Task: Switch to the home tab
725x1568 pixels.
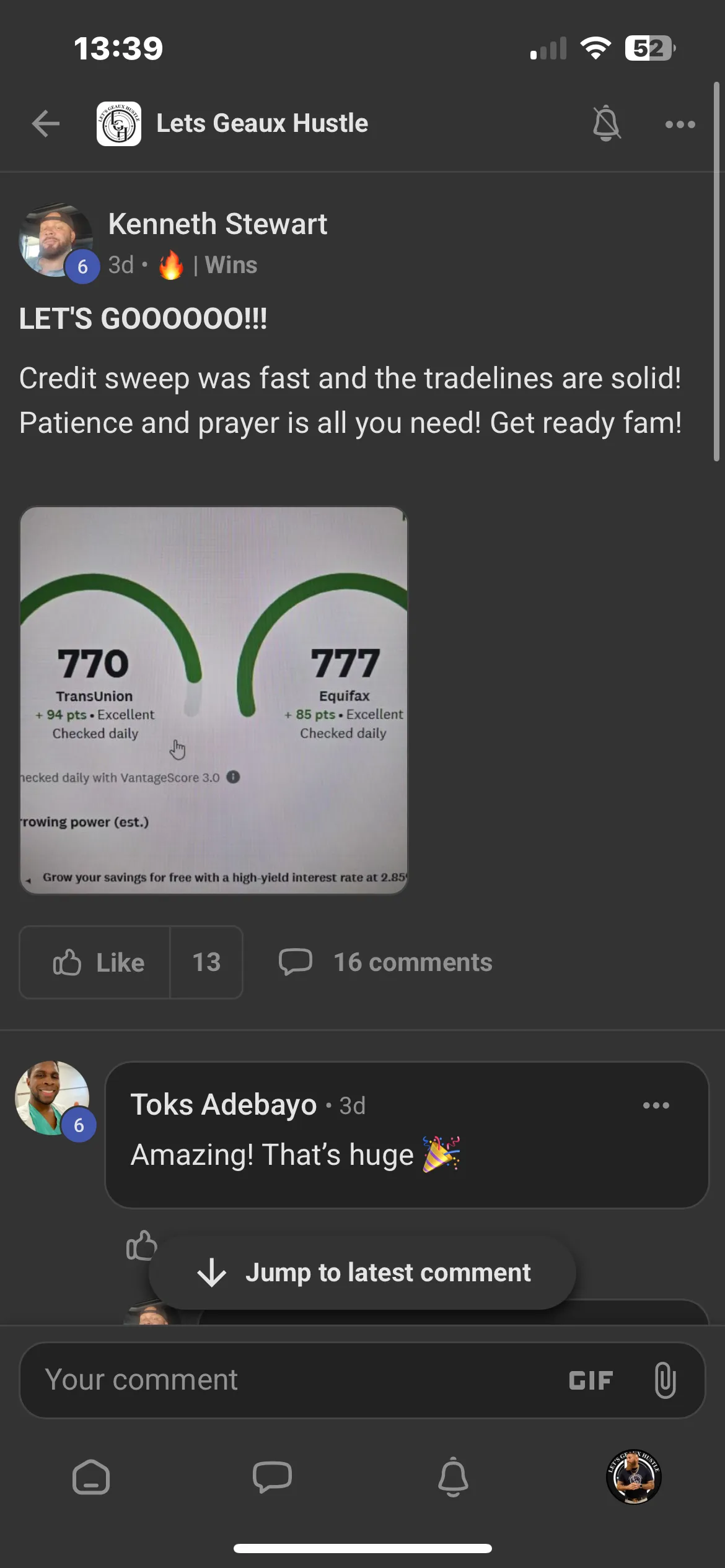Action: (91, 1478)
